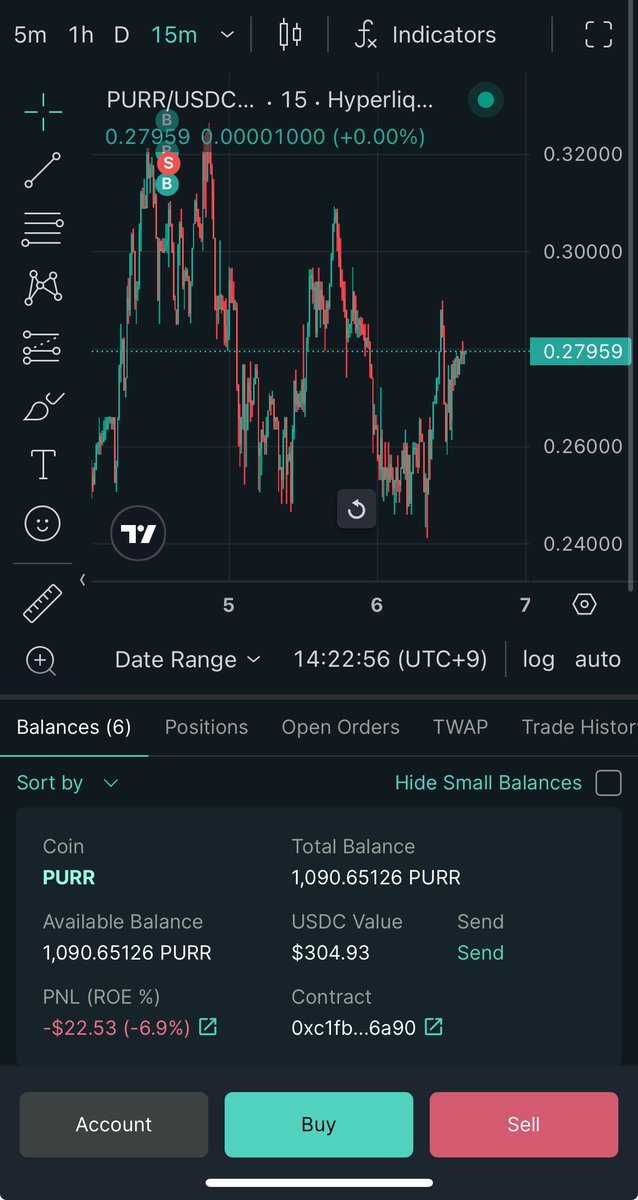638x1200 pixels.
Task: Expand the Sort by dropdown
Action: coord(68,783)
